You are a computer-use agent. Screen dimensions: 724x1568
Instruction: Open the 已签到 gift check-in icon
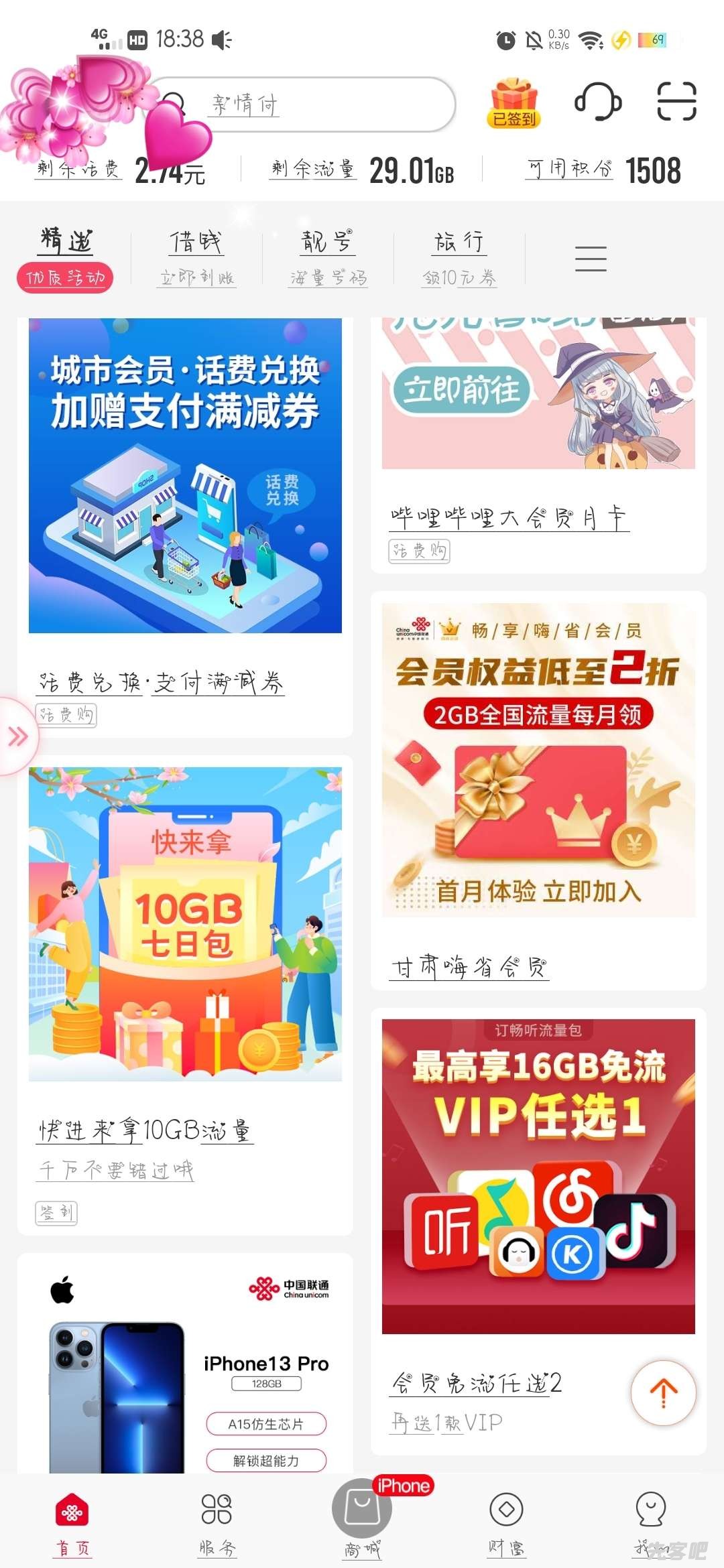coord(514,103)
